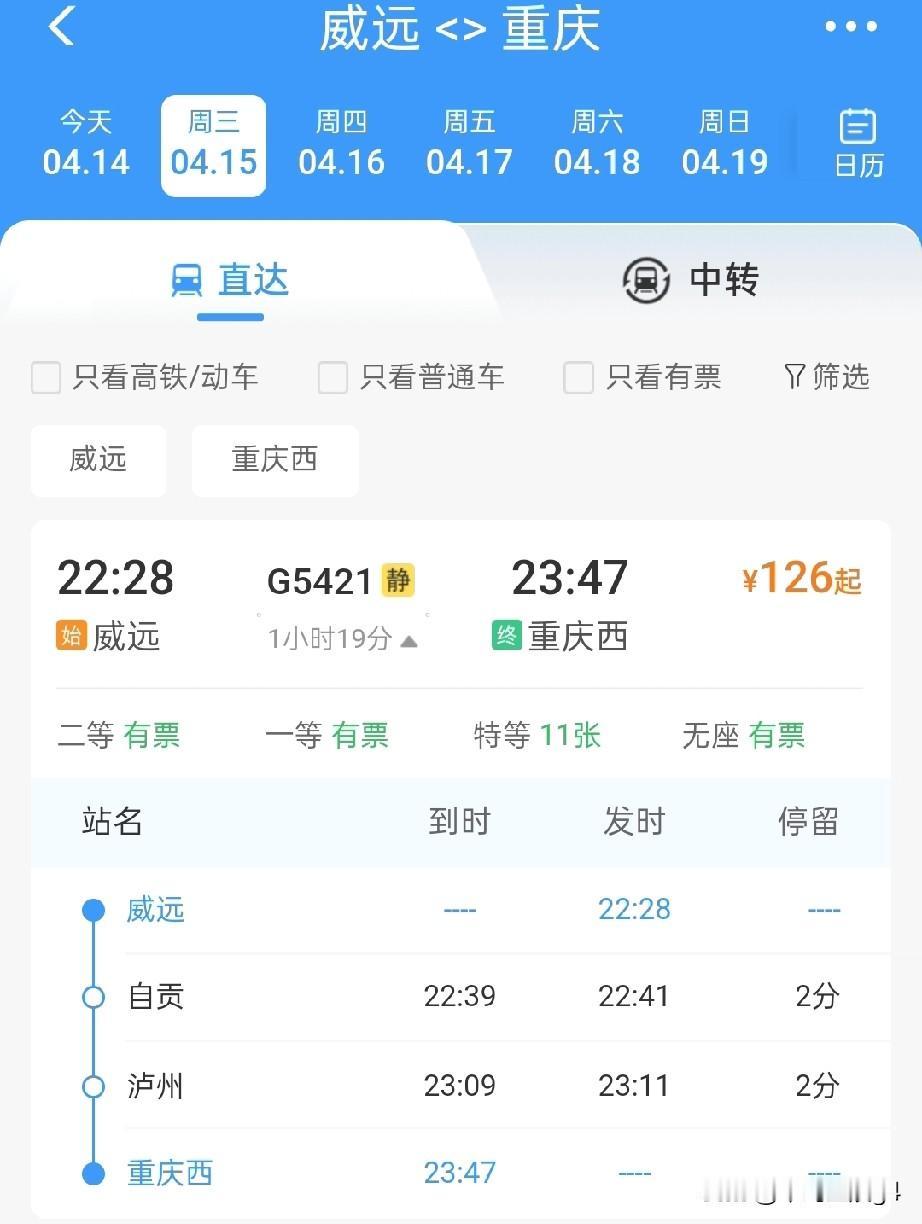Viewport: 922px width, 1224px height.
Task: Click the transfer icon beside 中转
Action: point(646,281)
